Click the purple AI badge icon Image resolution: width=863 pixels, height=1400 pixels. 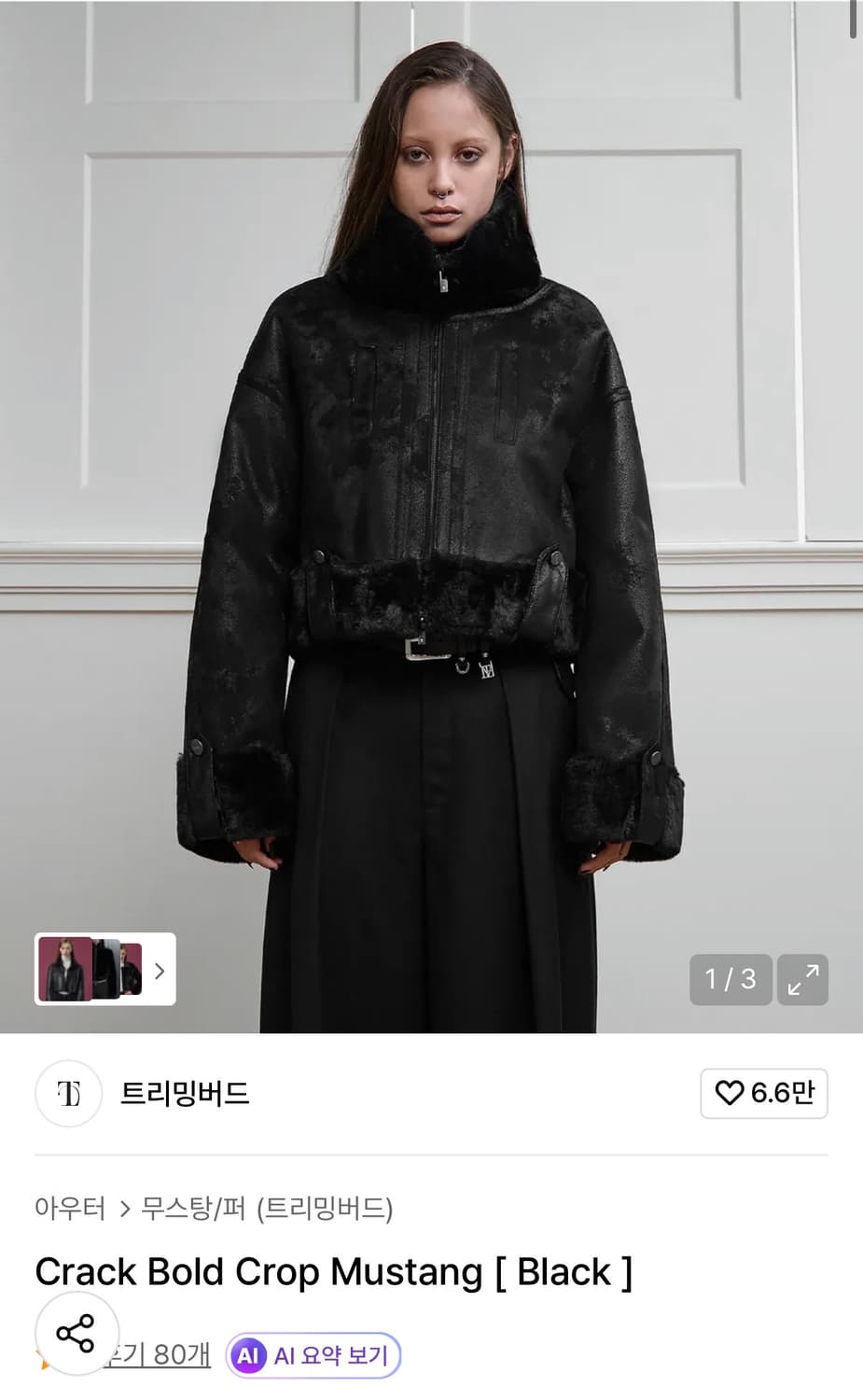pyautogui.click(x=247, y=1356)
